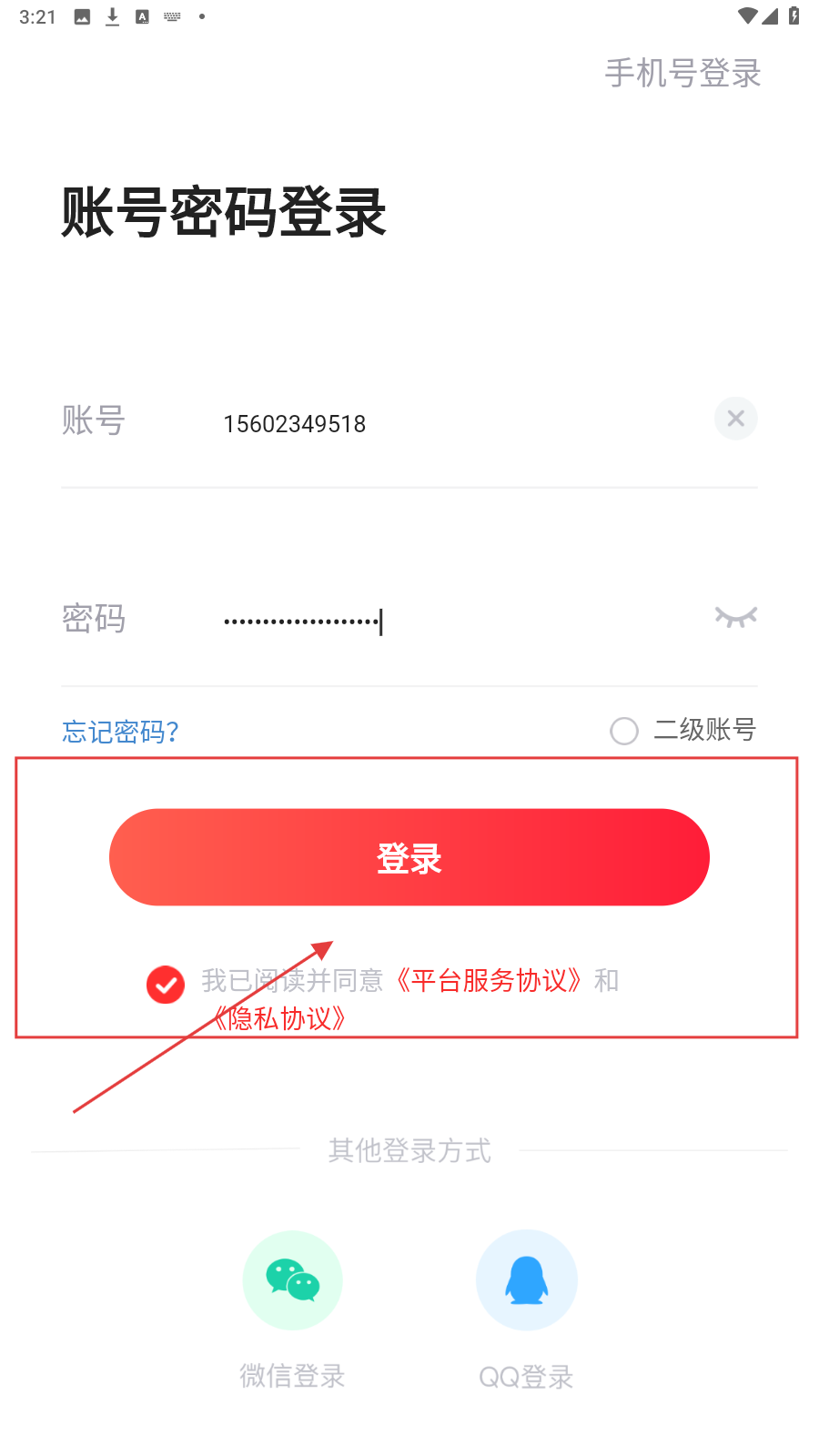The image size is (819, 1456).
Task: Read the 《平台服务协议》 service agreement
Action: click(x=490, y=980)
